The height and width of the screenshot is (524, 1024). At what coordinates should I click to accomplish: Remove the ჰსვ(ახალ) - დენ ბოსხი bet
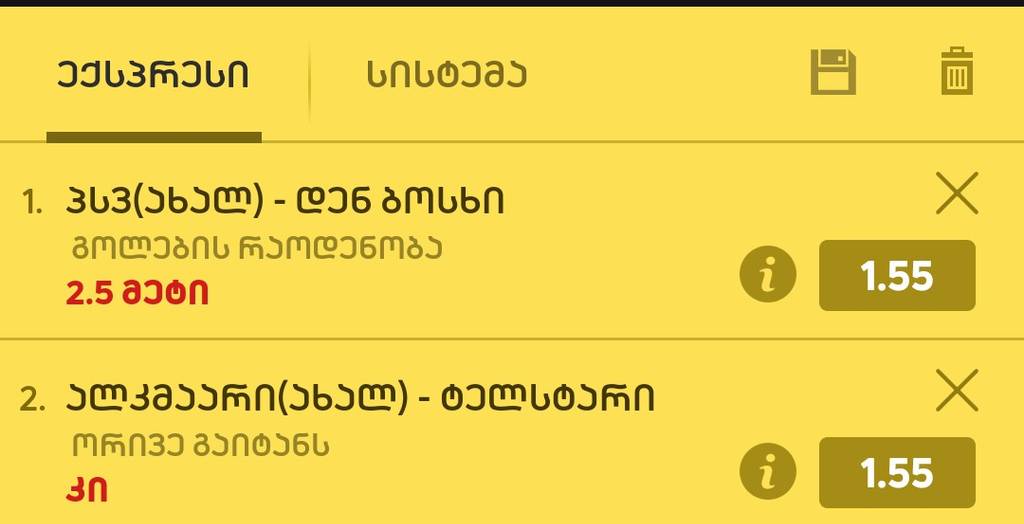click(x=957, y=194)
